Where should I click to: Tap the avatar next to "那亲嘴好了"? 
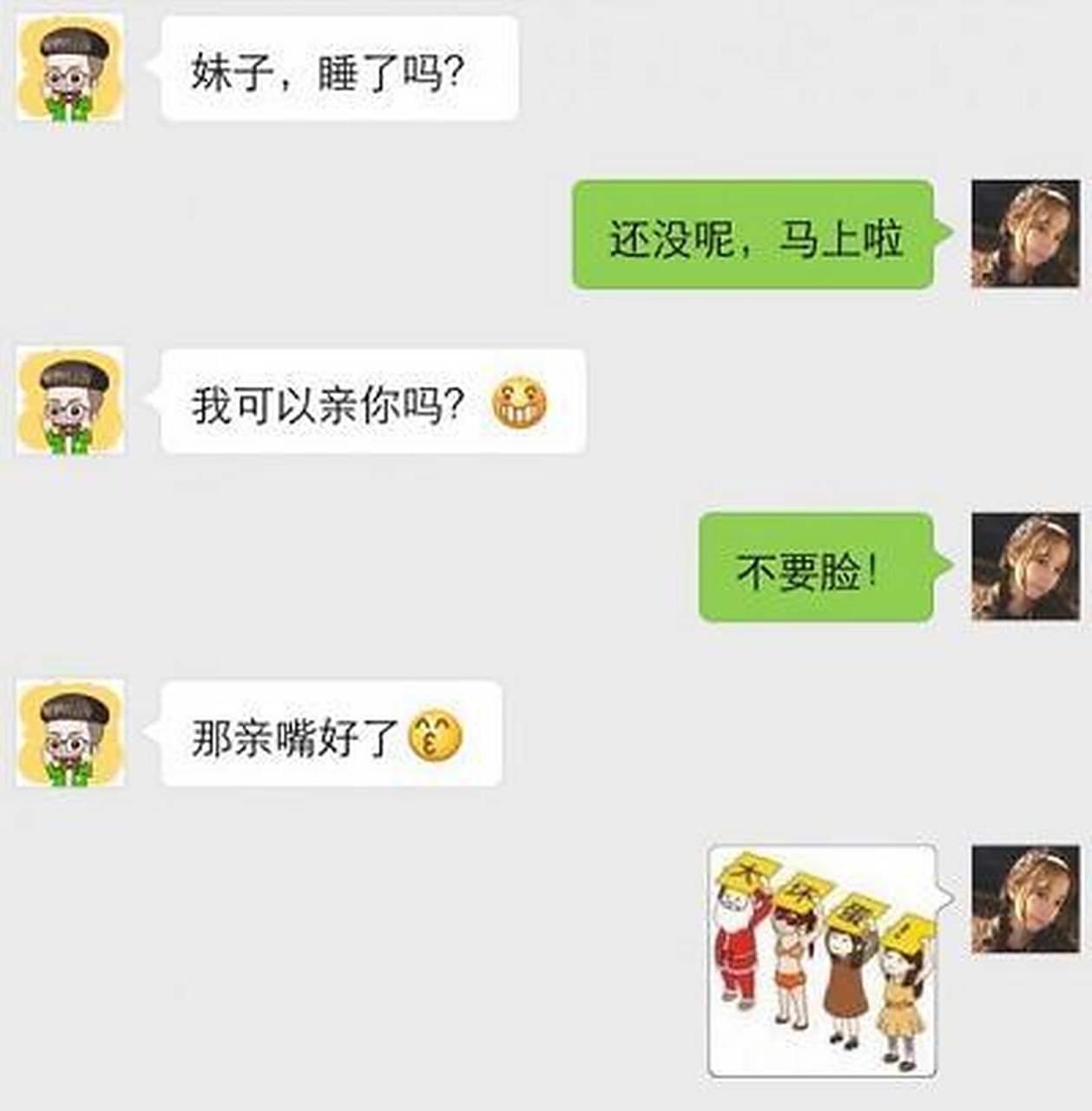click(x=70, y=733)
